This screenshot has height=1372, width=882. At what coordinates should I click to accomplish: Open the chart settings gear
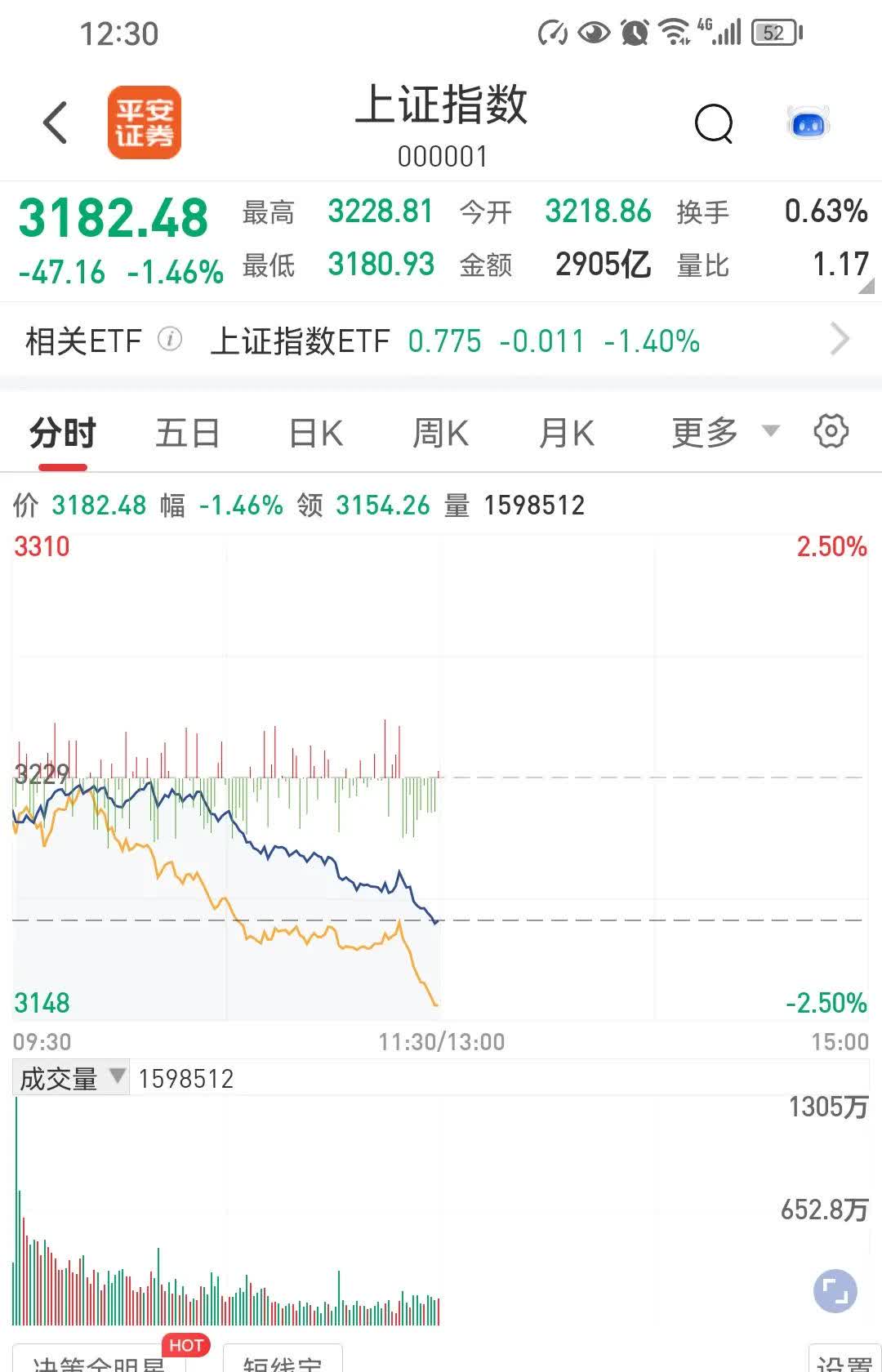click(x=833, y=432)
